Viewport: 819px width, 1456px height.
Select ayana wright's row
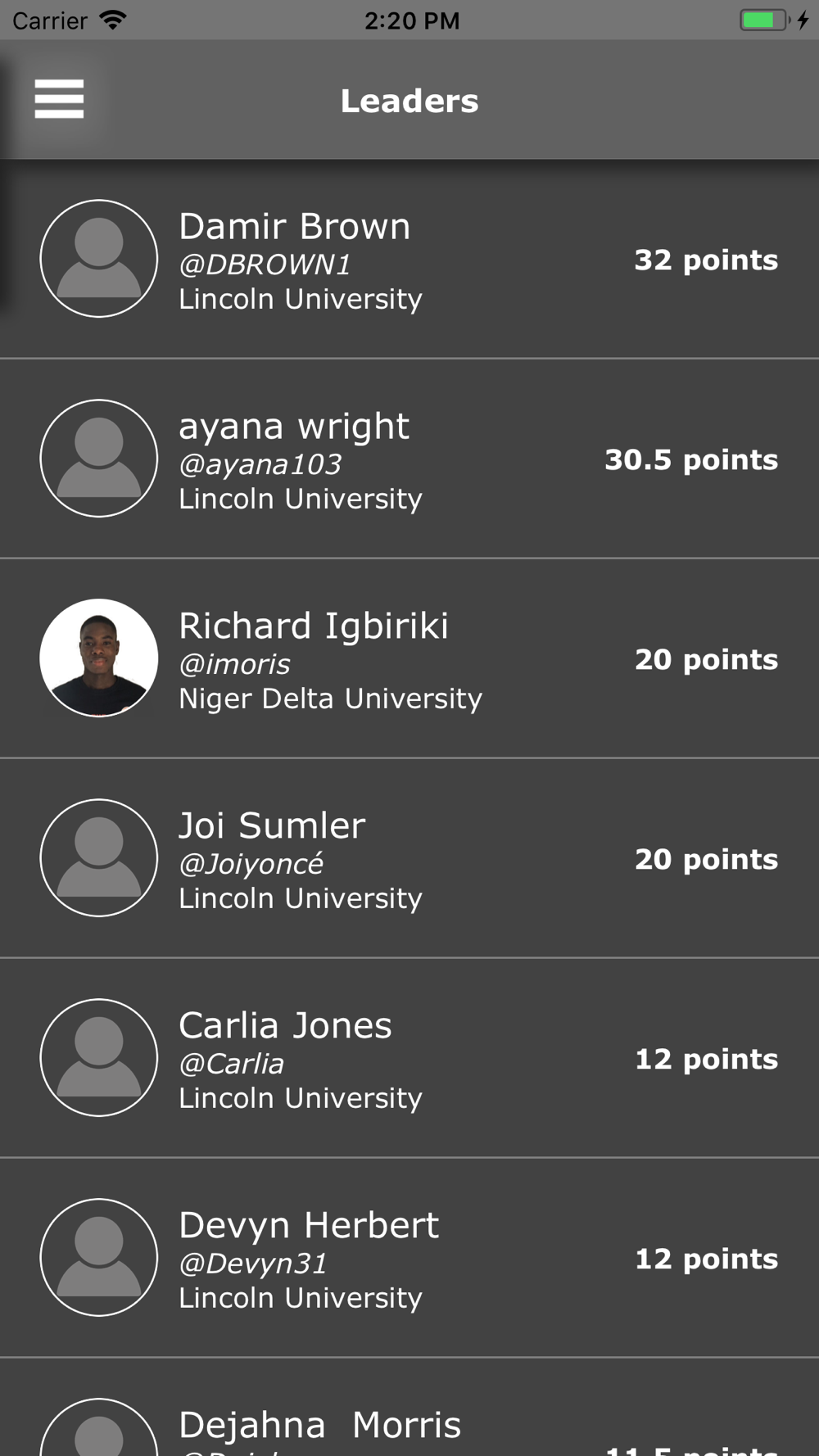tap(409, 459)
